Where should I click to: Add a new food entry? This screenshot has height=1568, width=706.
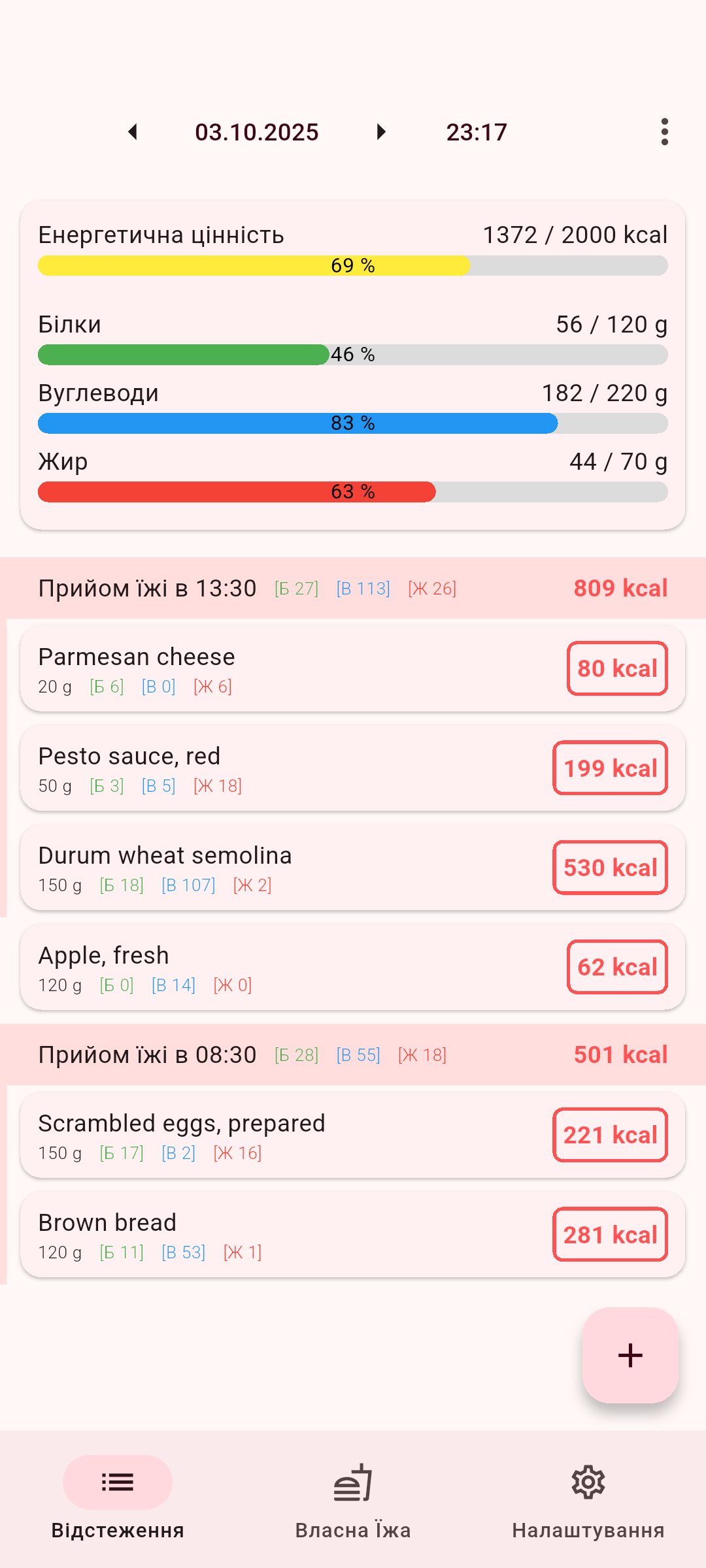pos(630,1355)
